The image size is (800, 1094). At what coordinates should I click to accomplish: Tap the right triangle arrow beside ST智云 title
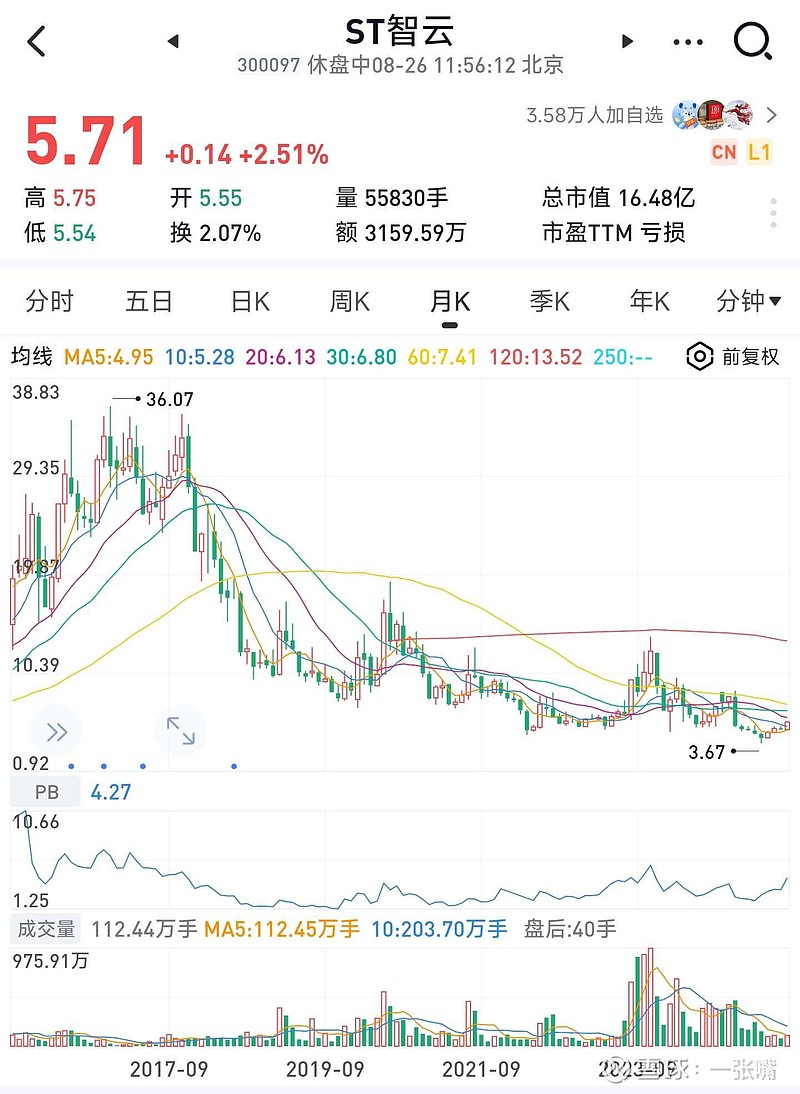pos(627,42)
